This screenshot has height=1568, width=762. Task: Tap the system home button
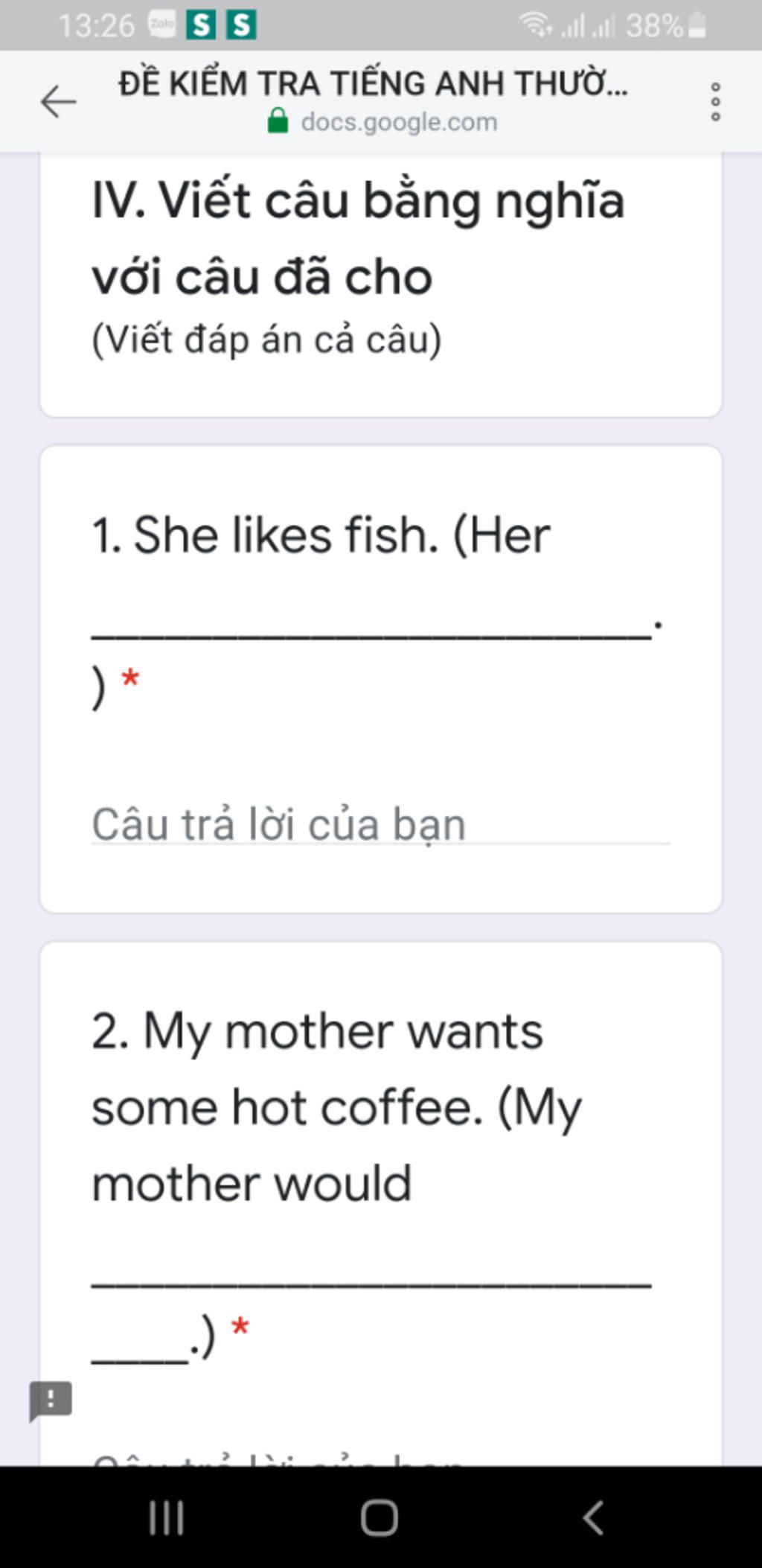pyautogui.click(x=380, y=1517)
